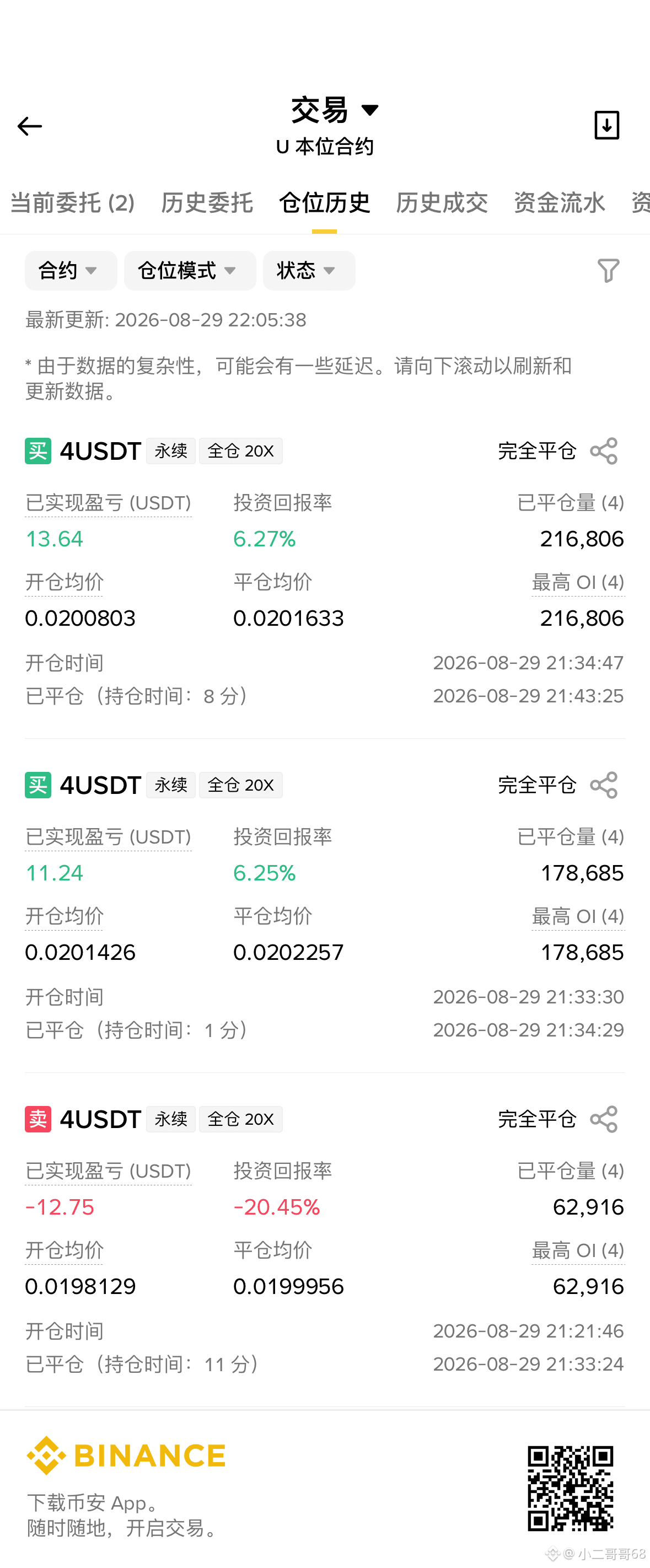Tap 最高 OI (4) label above 178,685

578,917
